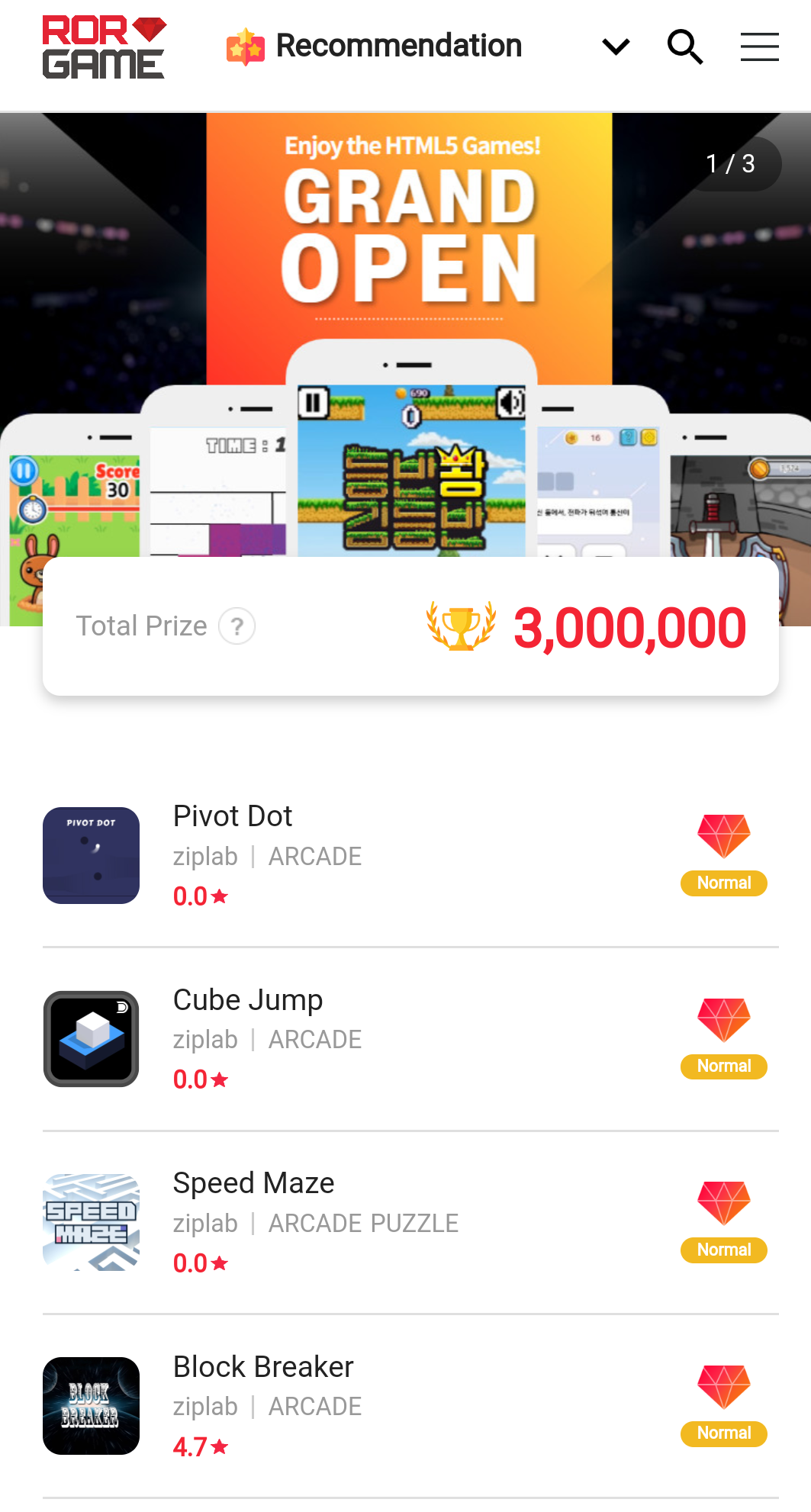Go to the ROR Game home logo
This screenshot has height=1512, width=811.
(104, 47)
